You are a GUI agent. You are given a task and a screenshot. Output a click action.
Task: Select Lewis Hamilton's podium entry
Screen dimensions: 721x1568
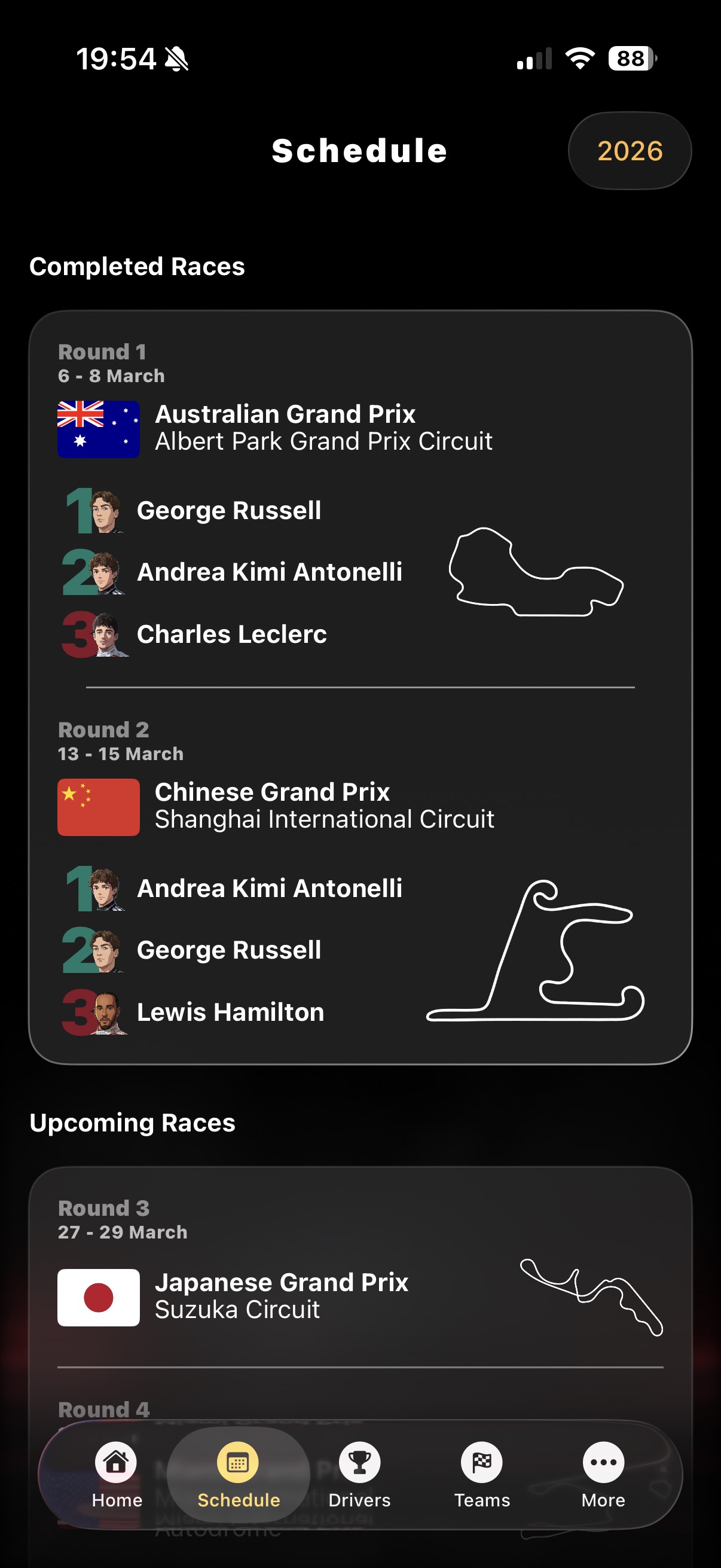(x=231, y=1012)
